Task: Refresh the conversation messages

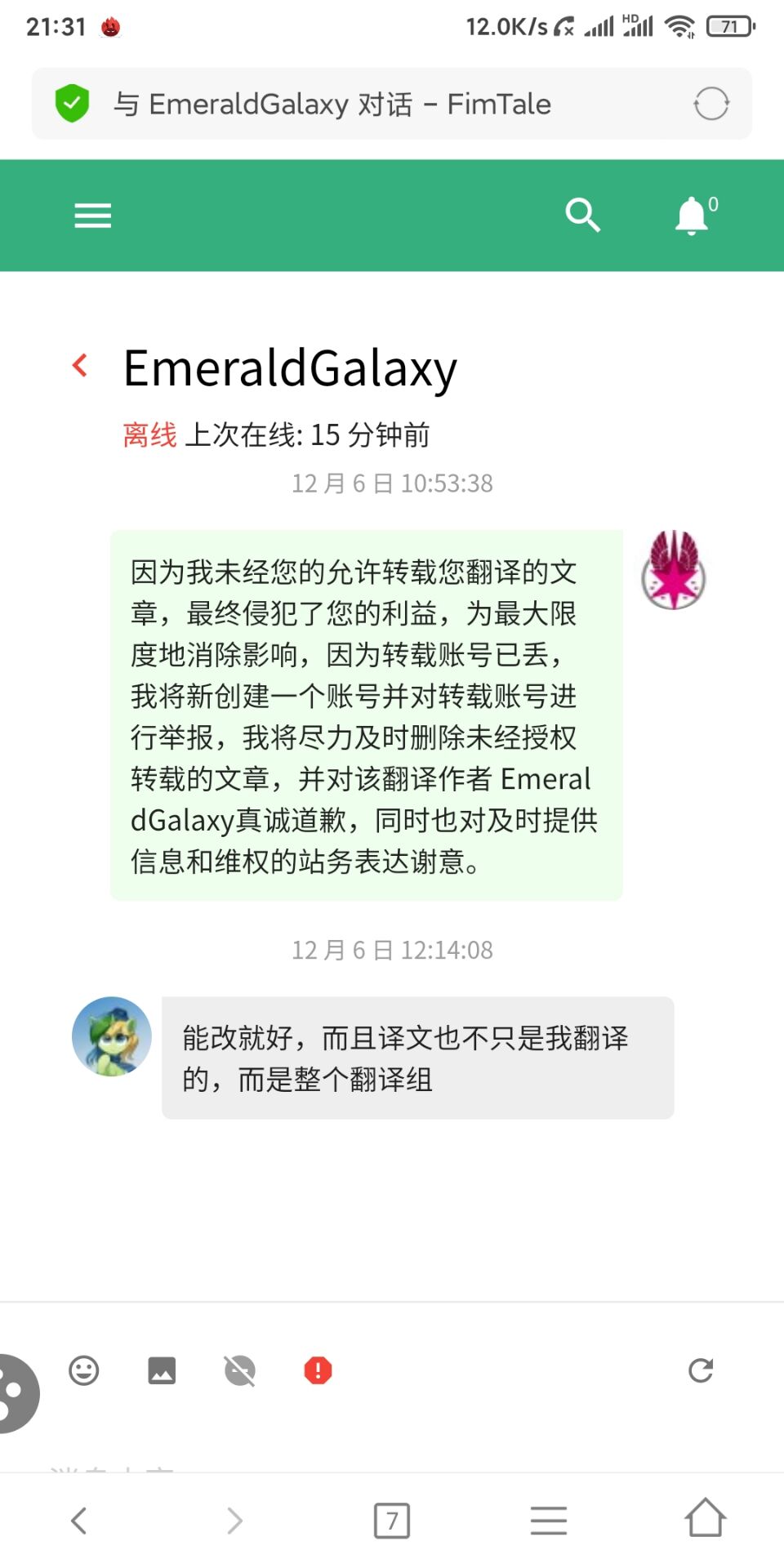Action: (x=701, y=1370)
